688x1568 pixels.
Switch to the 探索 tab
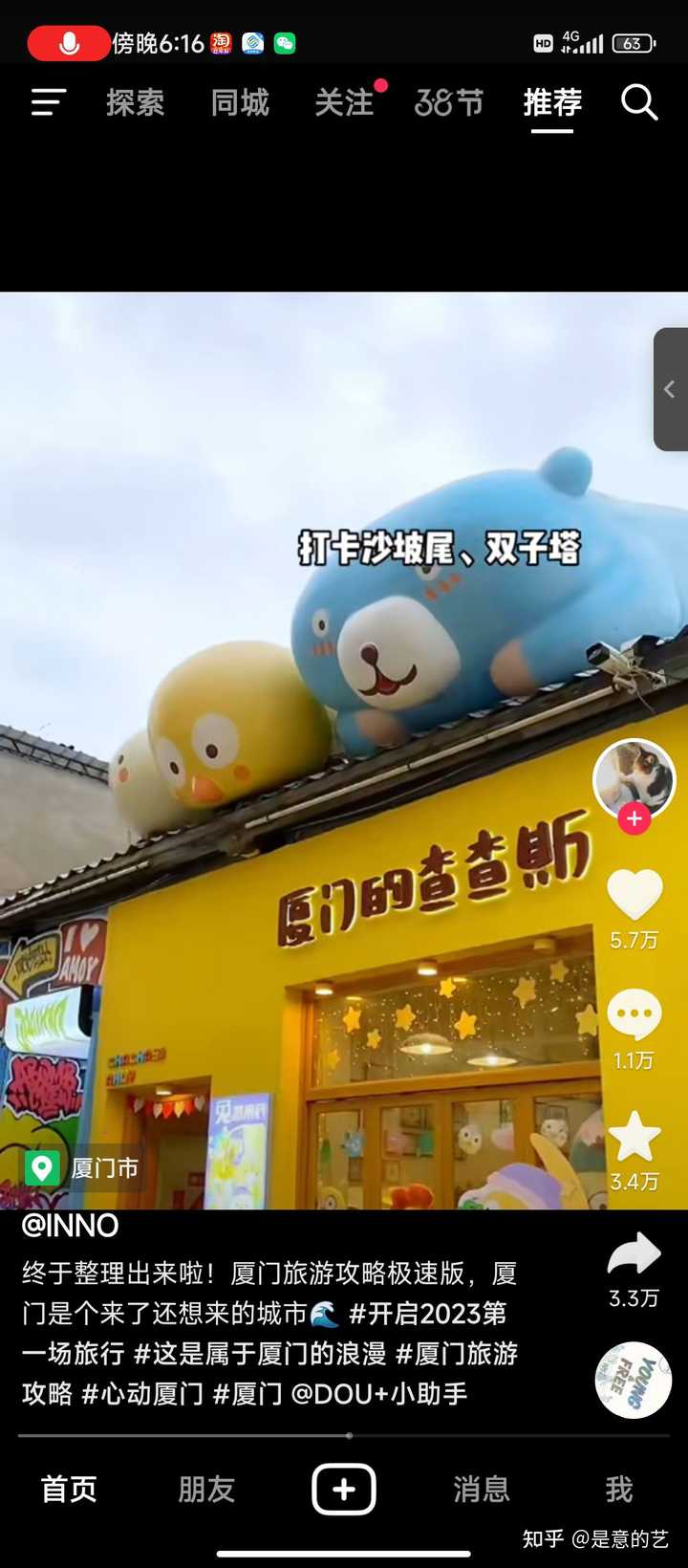135,102
